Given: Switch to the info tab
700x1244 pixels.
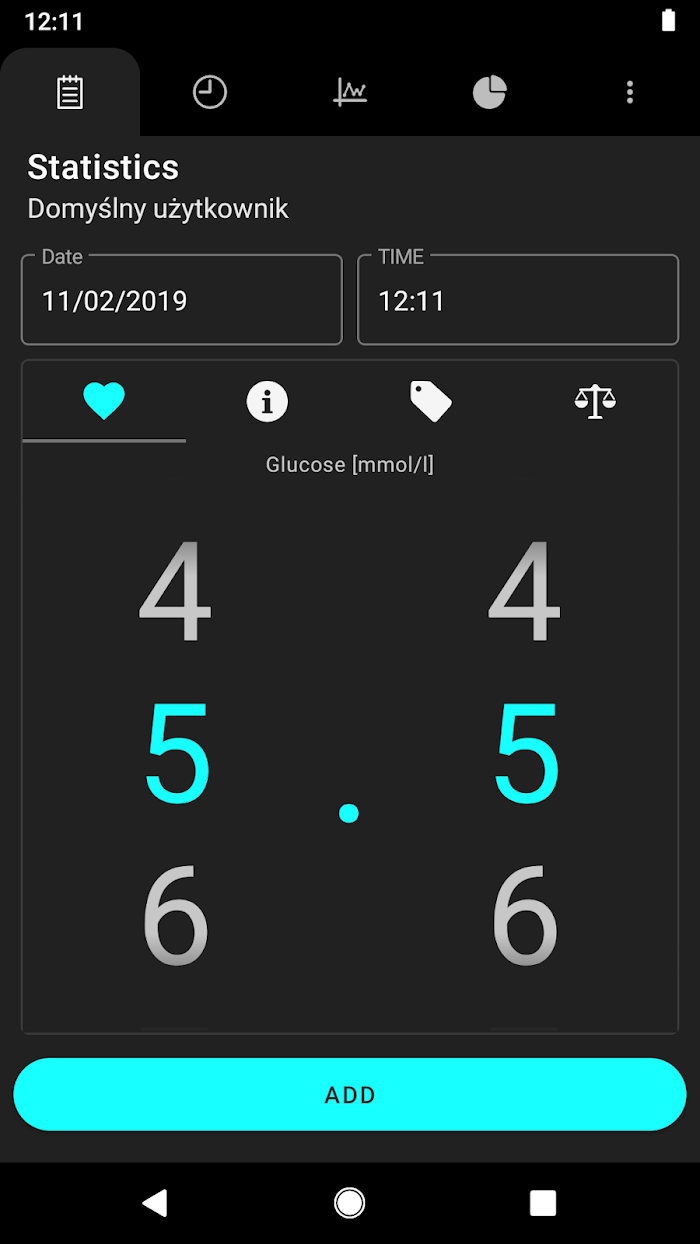Looking at the screenshot, I should [x=267, y=402].
